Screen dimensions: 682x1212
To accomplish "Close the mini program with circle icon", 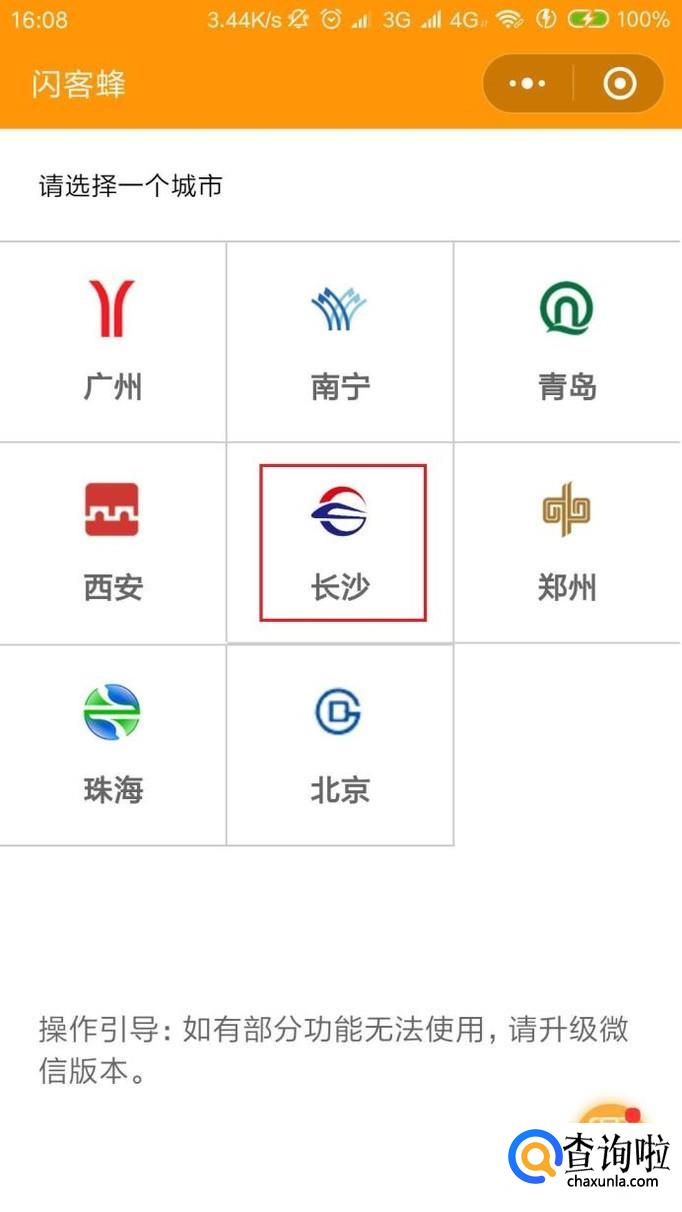I will point(620,84).
